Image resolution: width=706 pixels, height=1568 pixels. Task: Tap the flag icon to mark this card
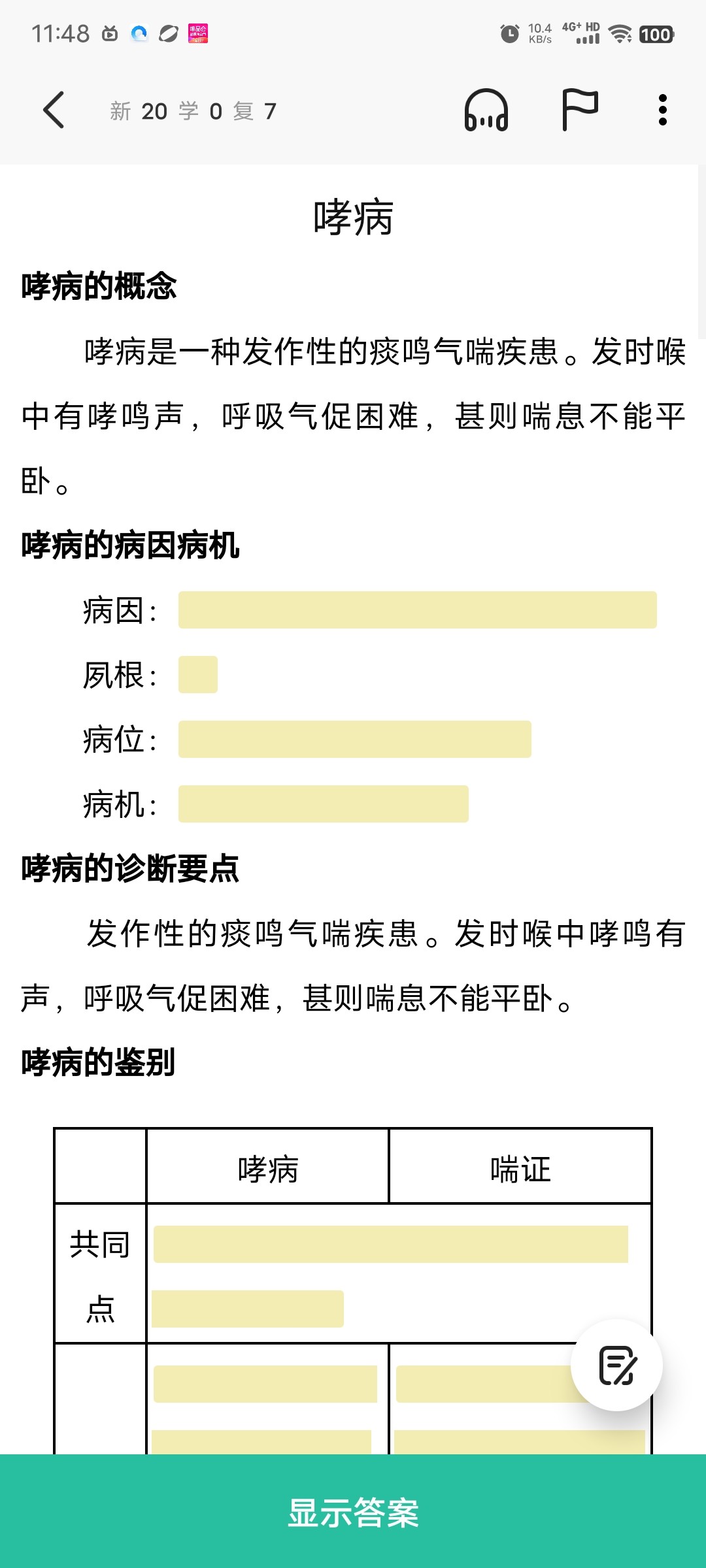(580, 110)
